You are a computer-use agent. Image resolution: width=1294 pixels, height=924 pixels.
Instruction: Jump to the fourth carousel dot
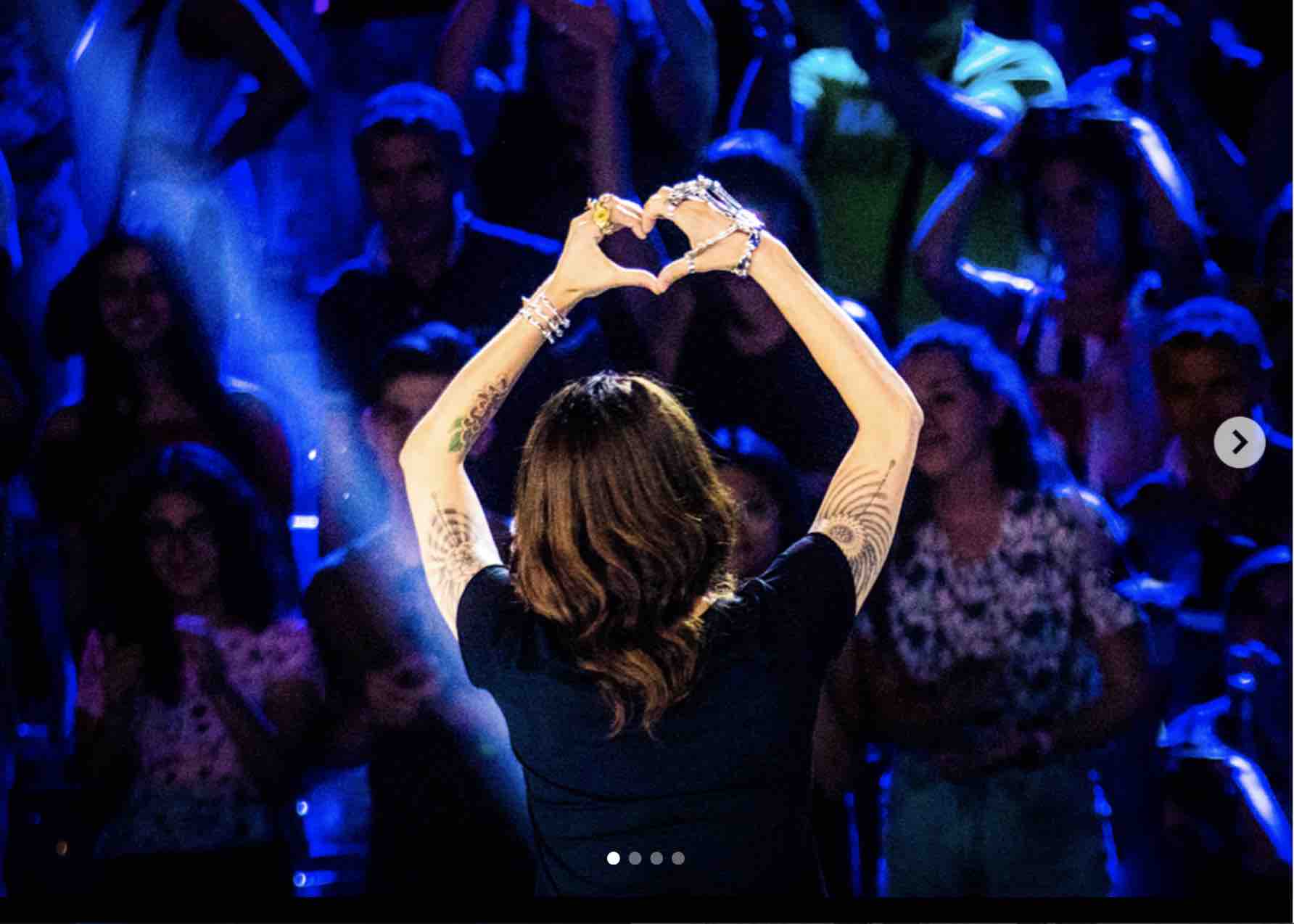tap(677, 858)
